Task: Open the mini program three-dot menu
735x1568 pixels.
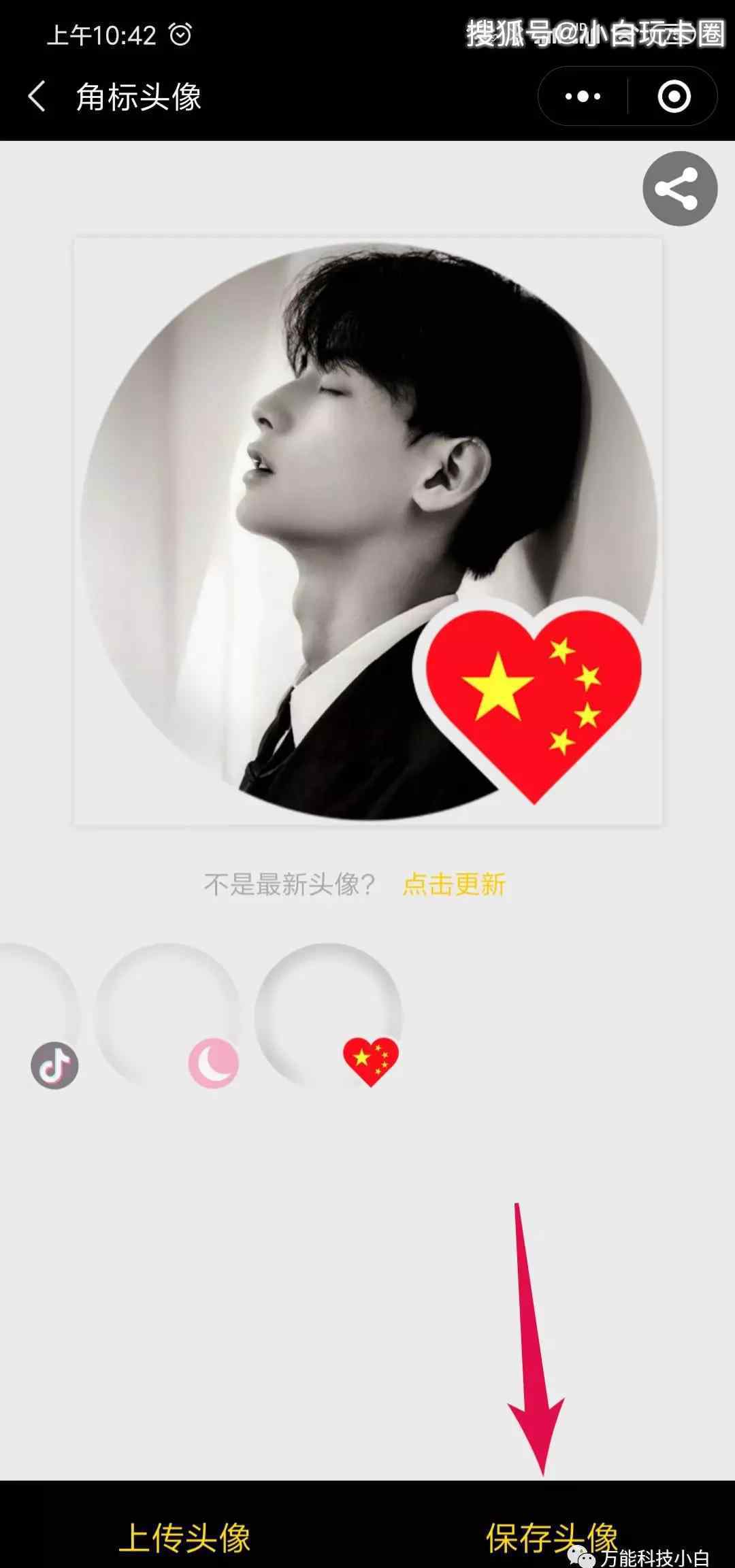Action: point(583,97)
